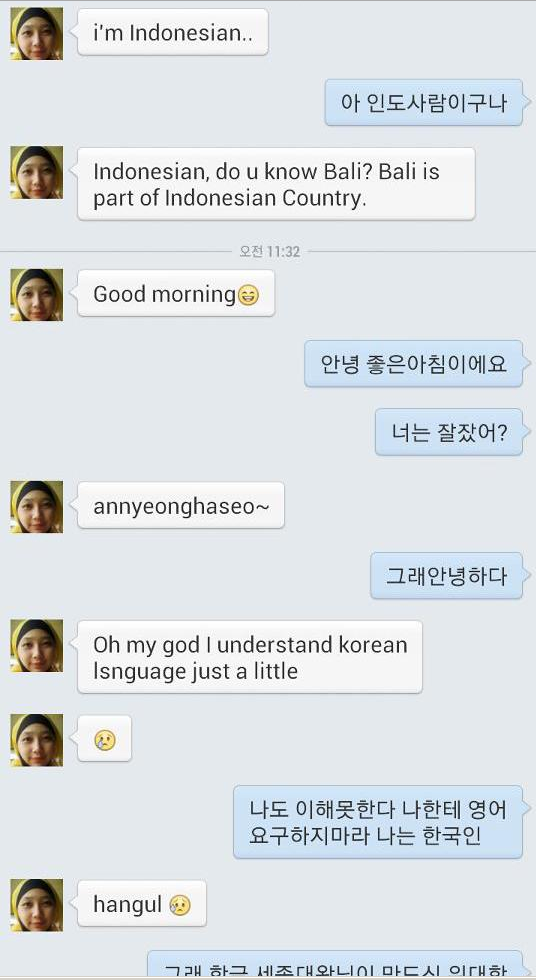Tap the avatar next to "annyeonghaseo~"
The width and height of the screenshot is (536, 980).
click(37, 507)
